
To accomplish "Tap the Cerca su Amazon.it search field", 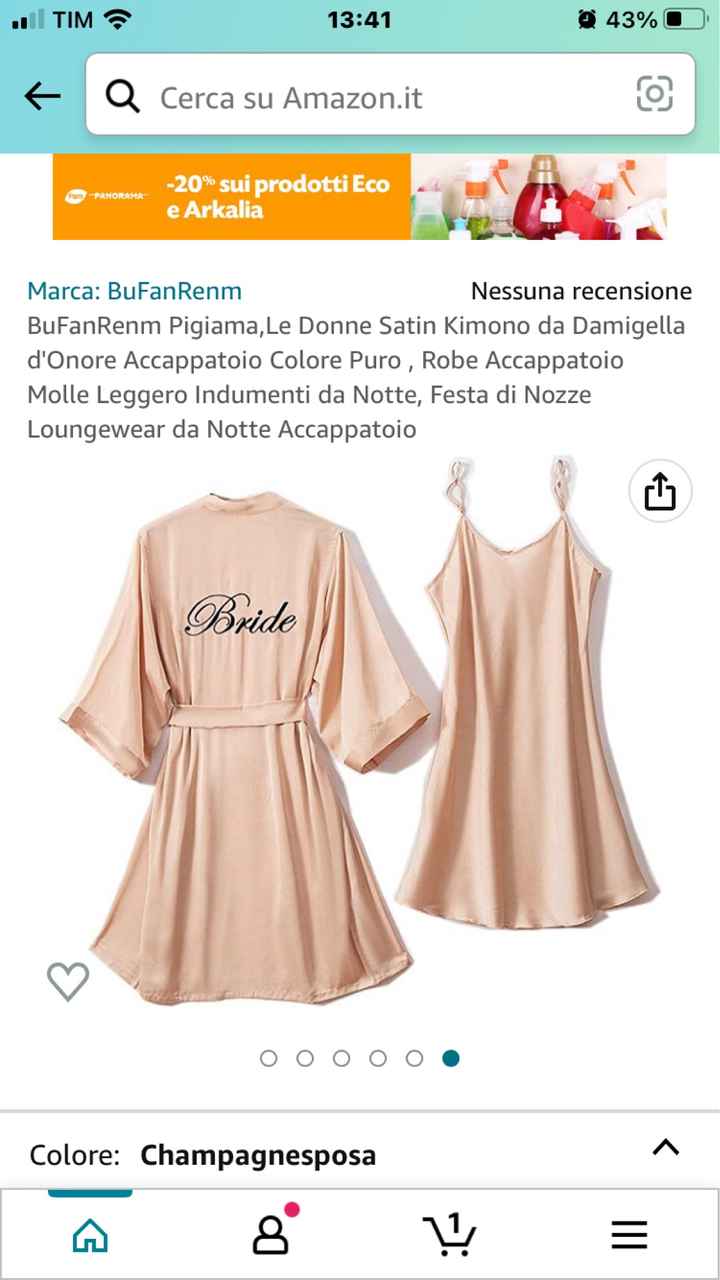I will point(380,97).
